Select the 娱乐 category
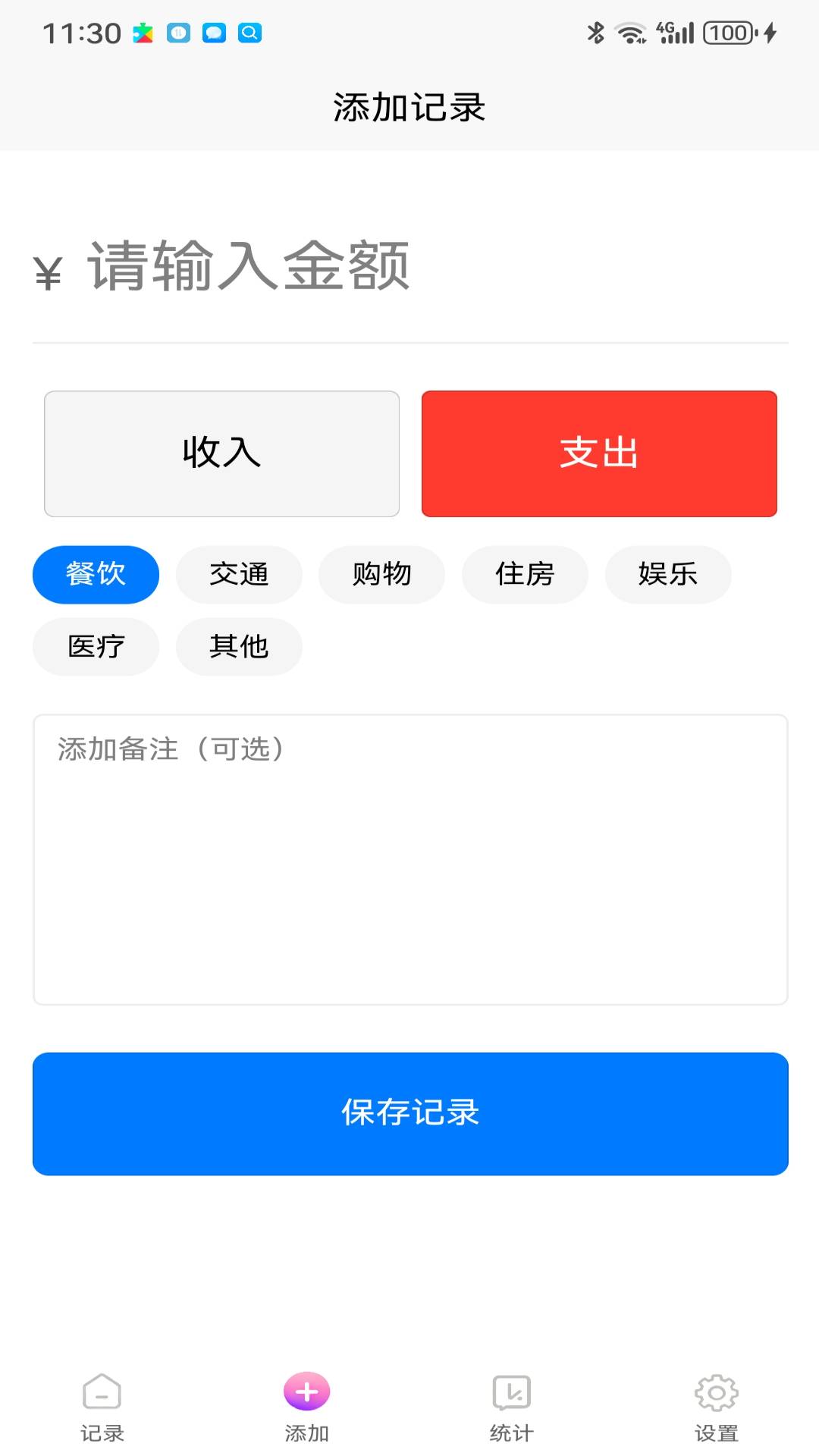This screenshot has height=1456, width=819. click(x=667, y=574)
